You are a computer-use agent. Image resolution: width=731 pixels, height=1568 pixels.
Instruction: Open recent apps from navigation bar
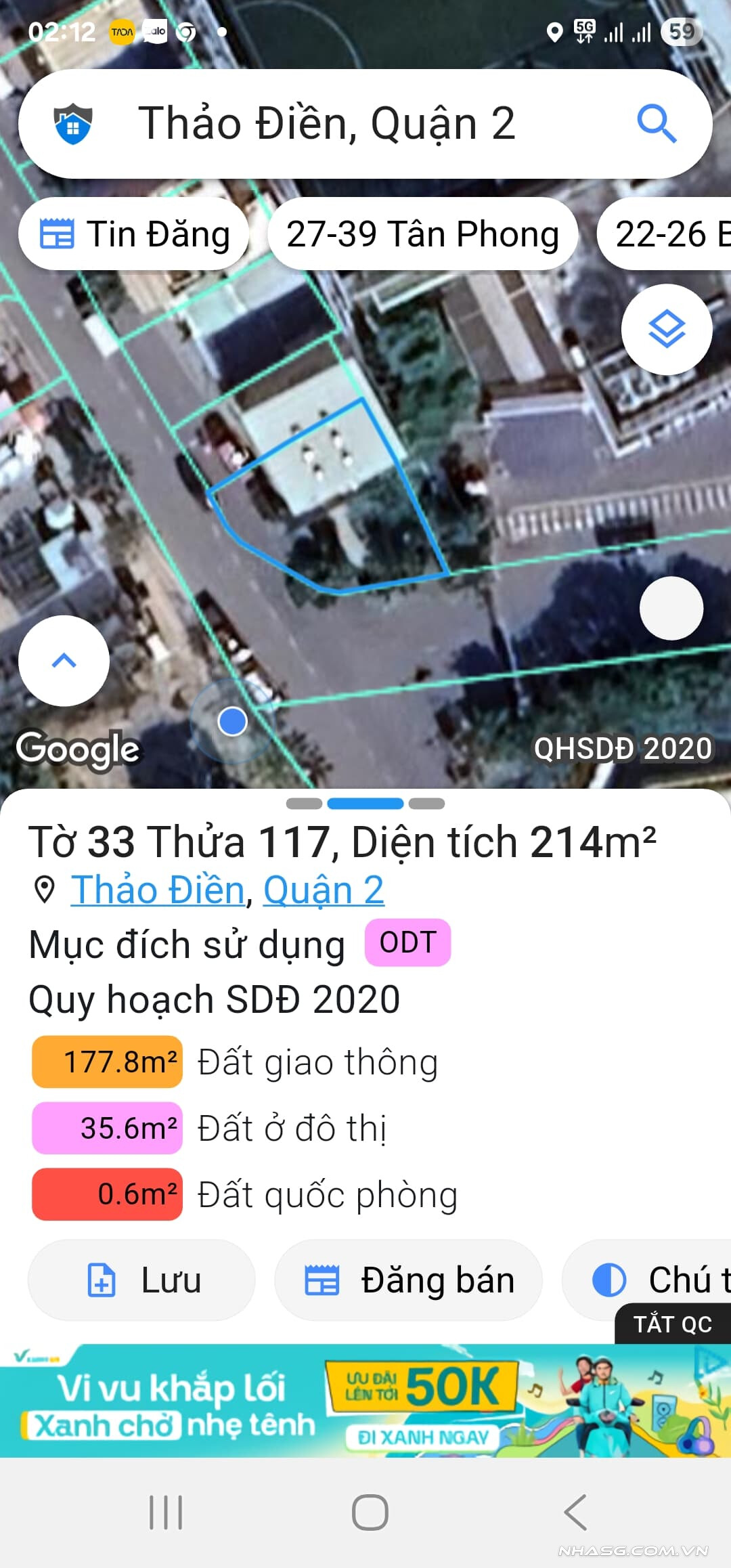166,1512
